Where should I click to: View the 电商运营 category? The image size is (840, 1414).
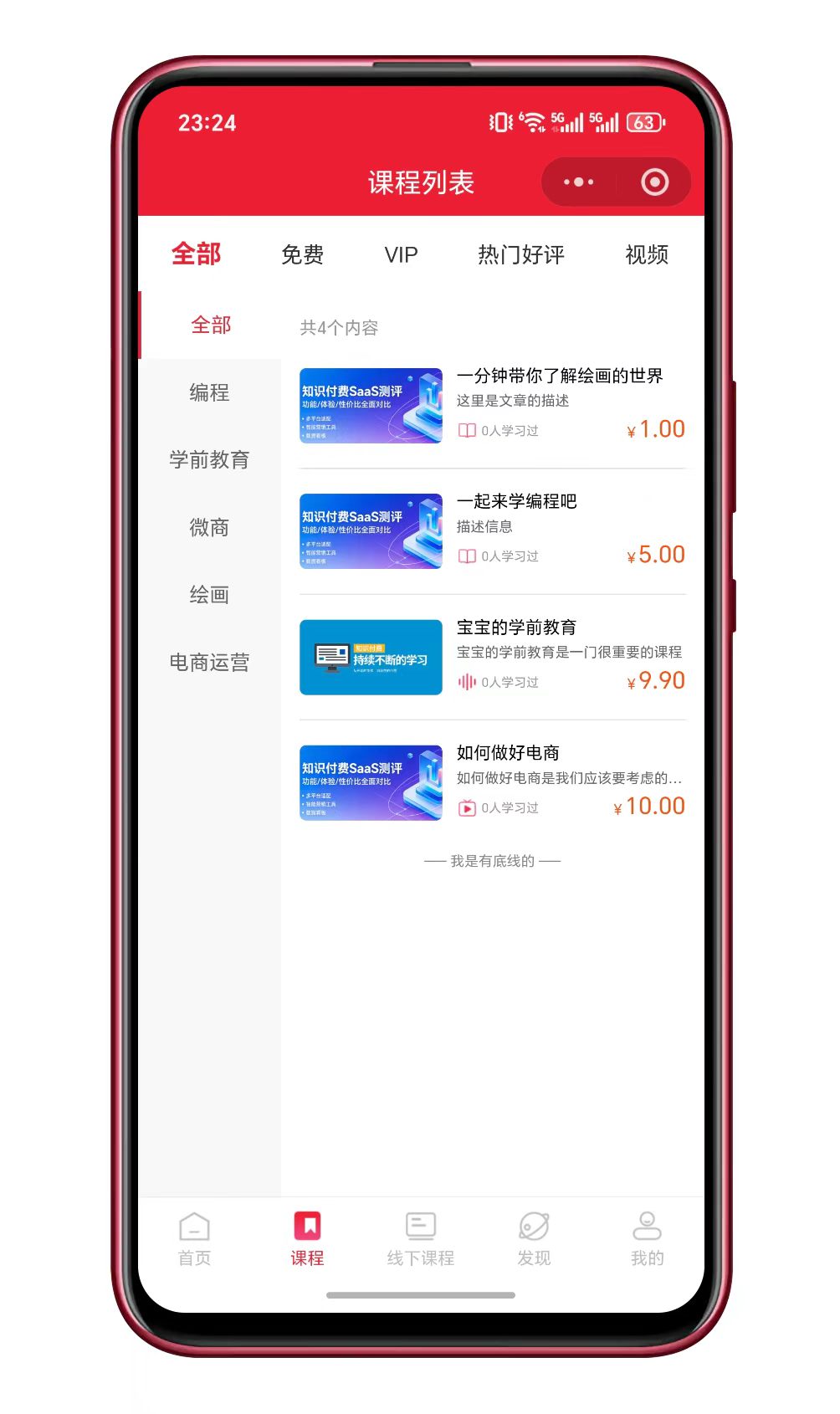point(209,663)
